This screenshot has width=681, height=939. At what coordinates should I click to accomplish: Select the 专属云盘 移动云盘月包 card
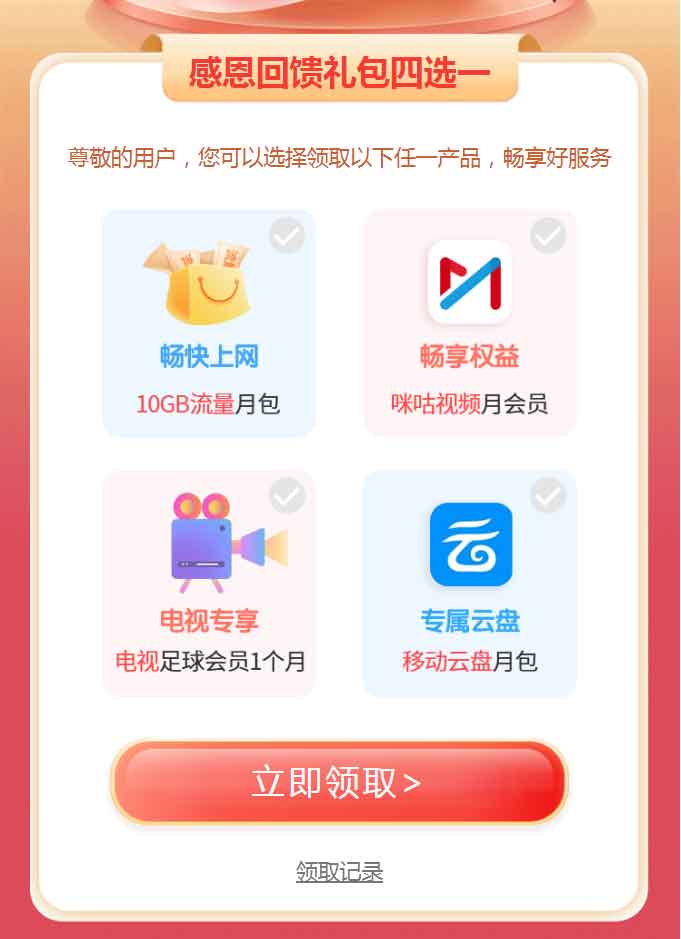click(470, 583)
